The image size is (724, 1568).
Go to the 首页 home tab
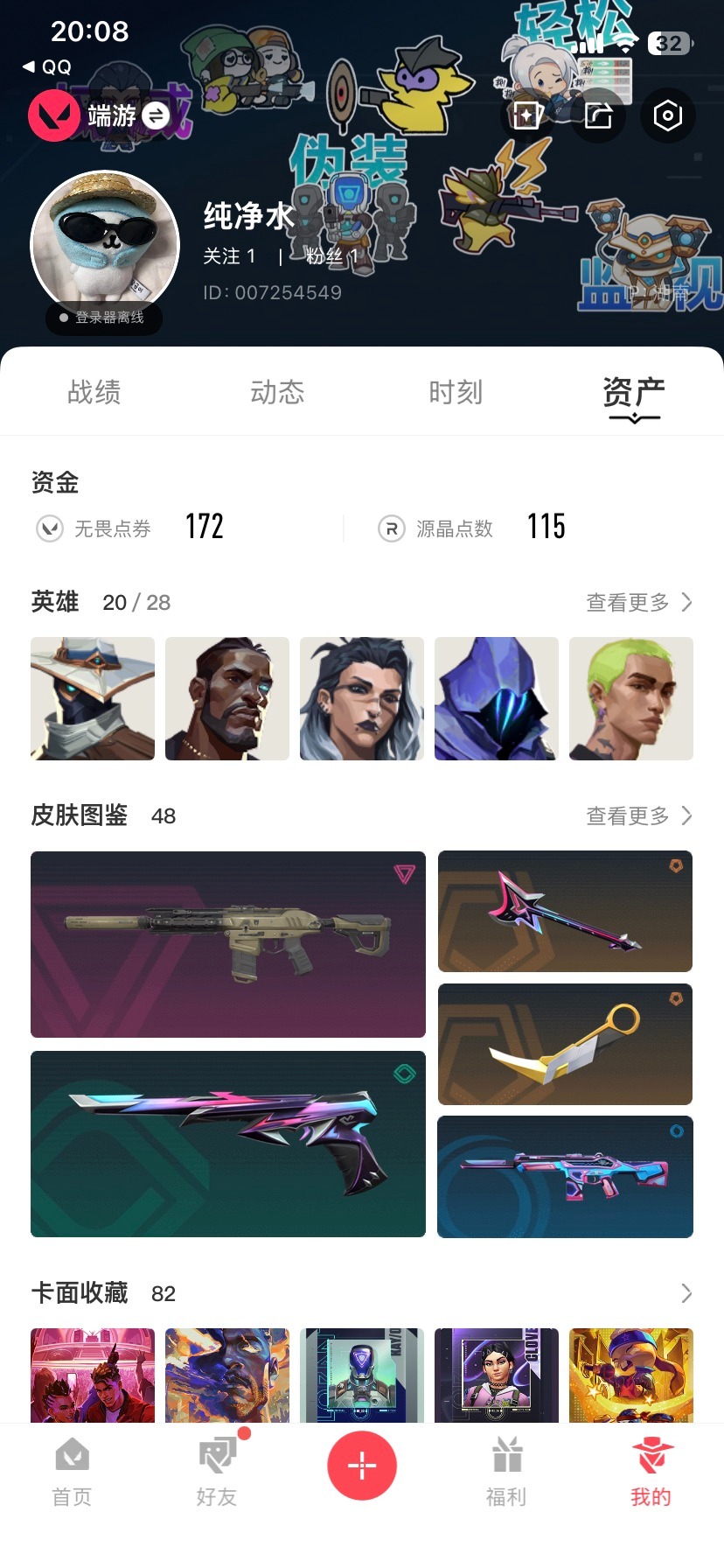[72, 1473]
